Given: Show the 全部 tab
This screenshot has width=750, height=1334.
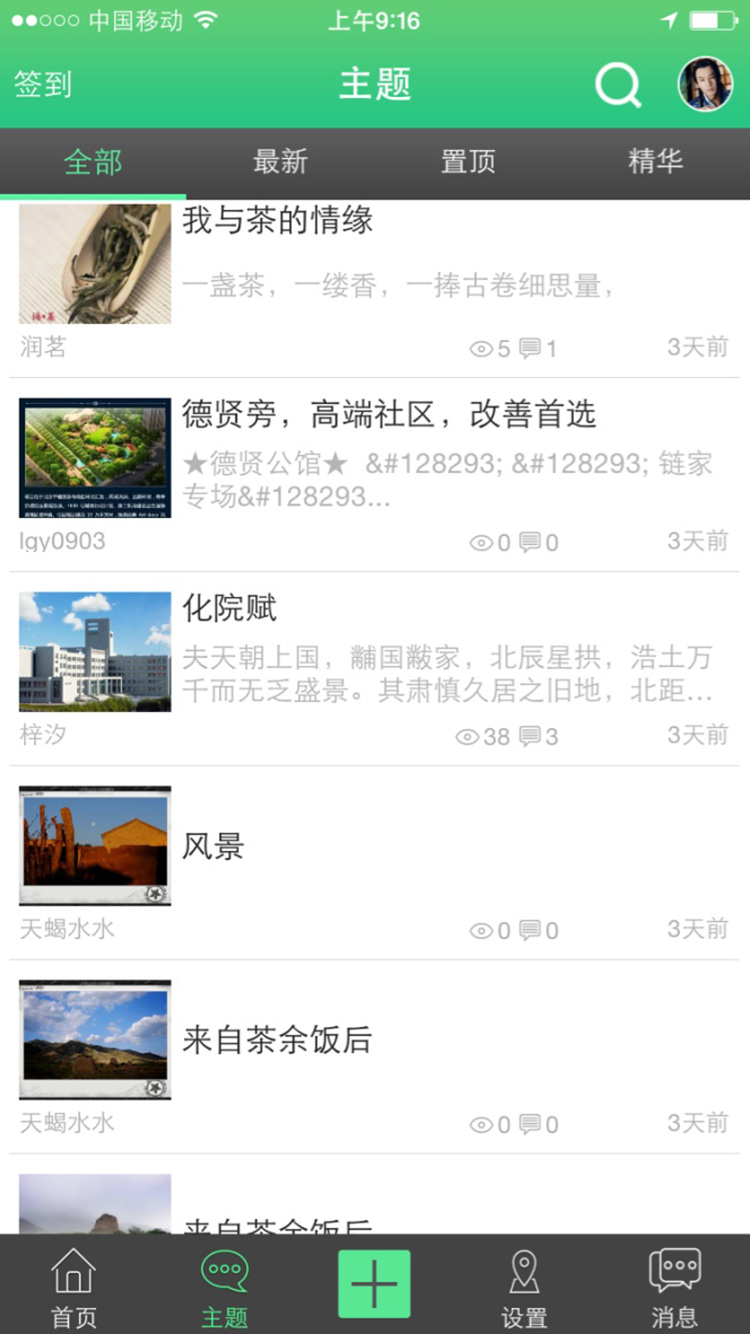Looking at the screenshot, I should [x=93, y=162].
